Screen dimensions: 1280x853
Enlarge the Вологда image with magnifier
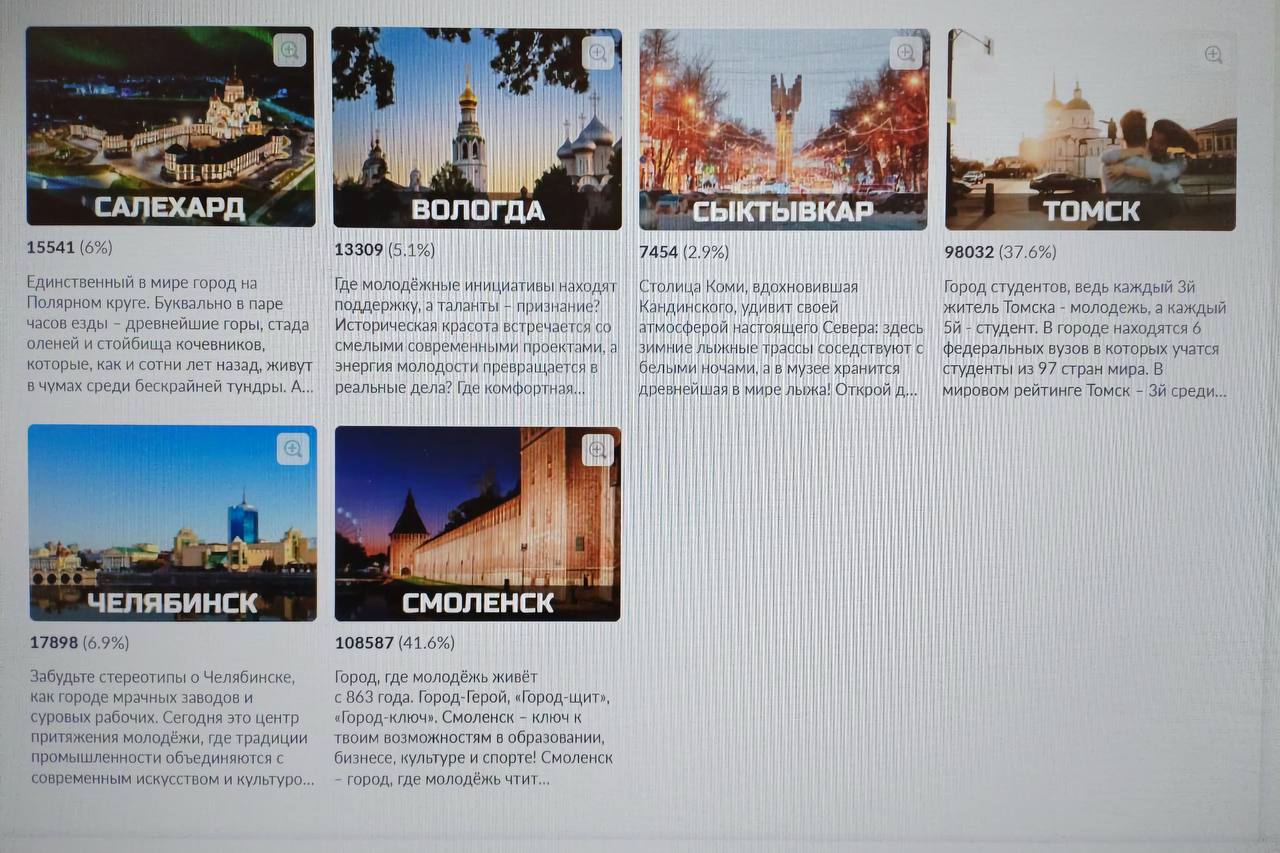click(x=598, y=52)
